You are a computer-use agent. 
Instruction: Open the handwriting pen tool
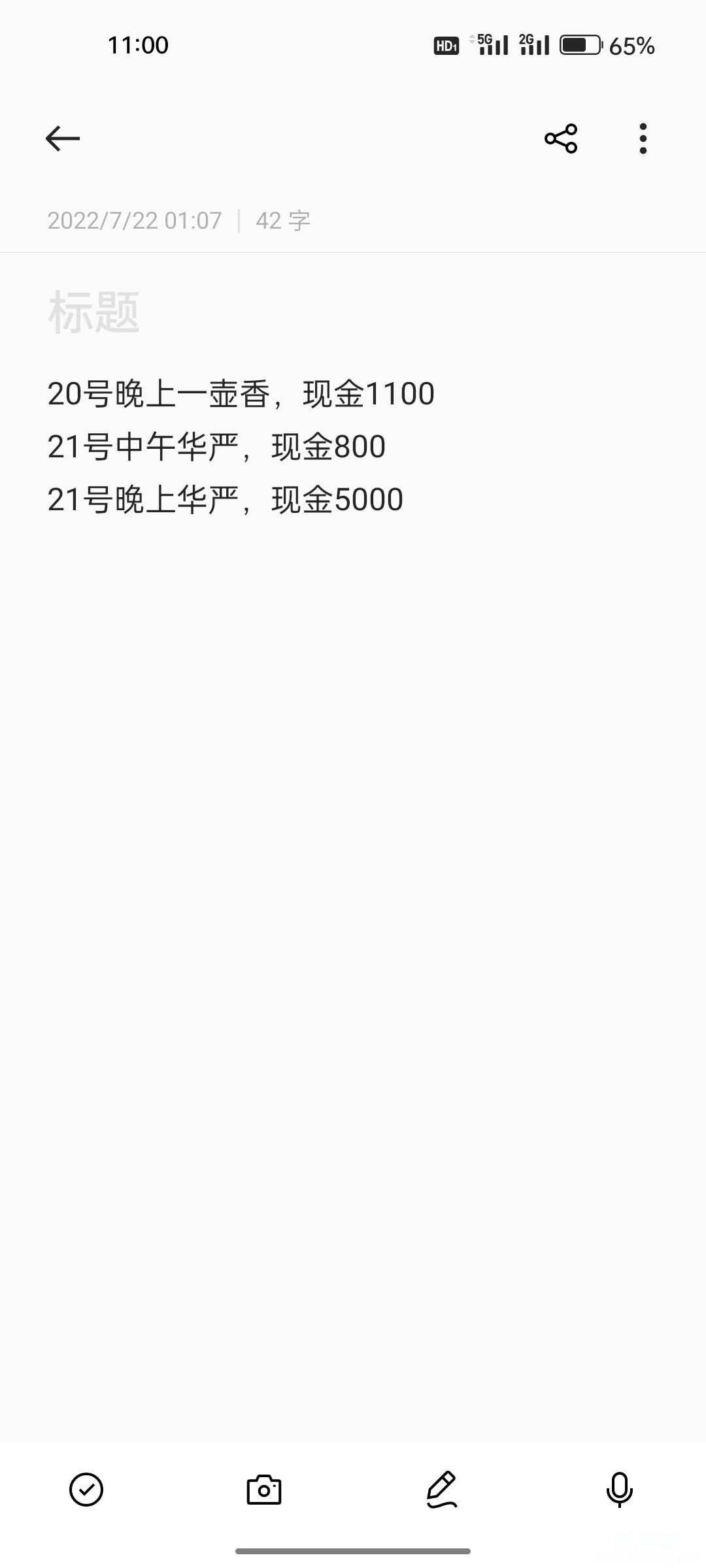(x=442, y=1490)
